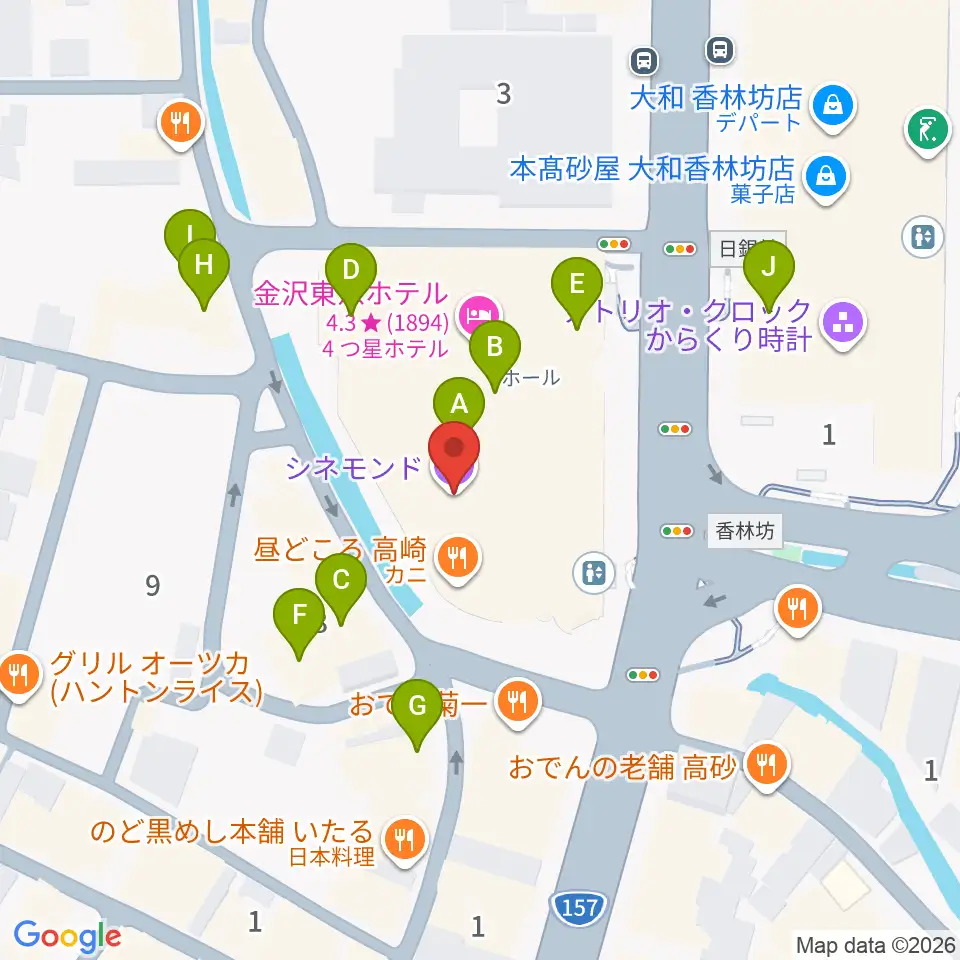Viewport: 960px width, 960px height.
Task: Open the Google logo link
Action: 67,937
